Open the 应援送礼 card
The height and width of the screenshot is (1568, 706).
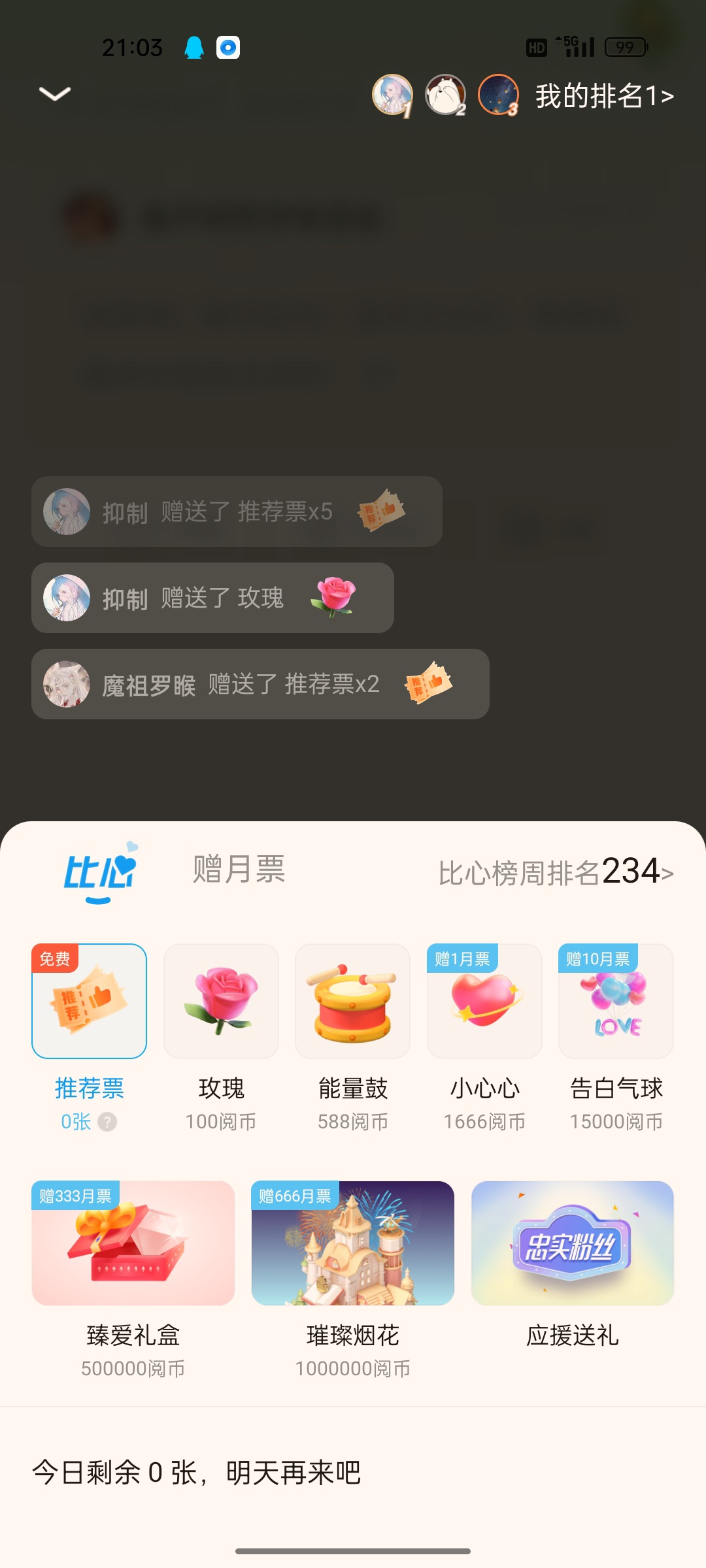click(573, 1244)
